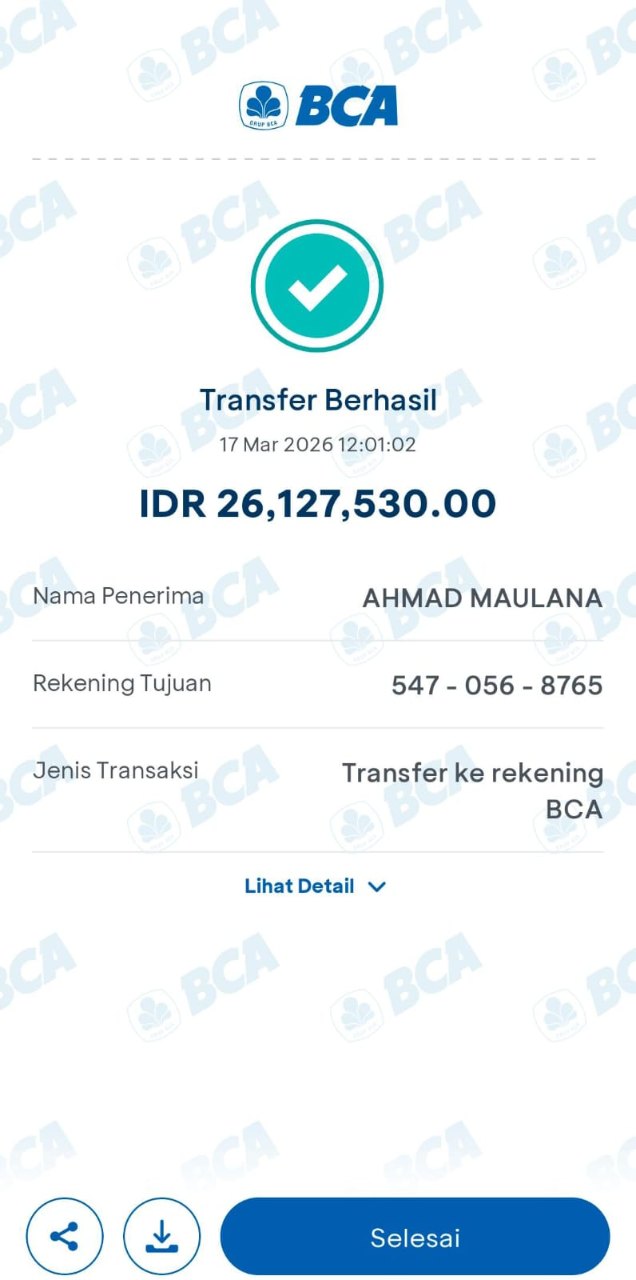Tap the Selesai button
The height and width of the screenshot is (1280, 636).
[415, 1237]
